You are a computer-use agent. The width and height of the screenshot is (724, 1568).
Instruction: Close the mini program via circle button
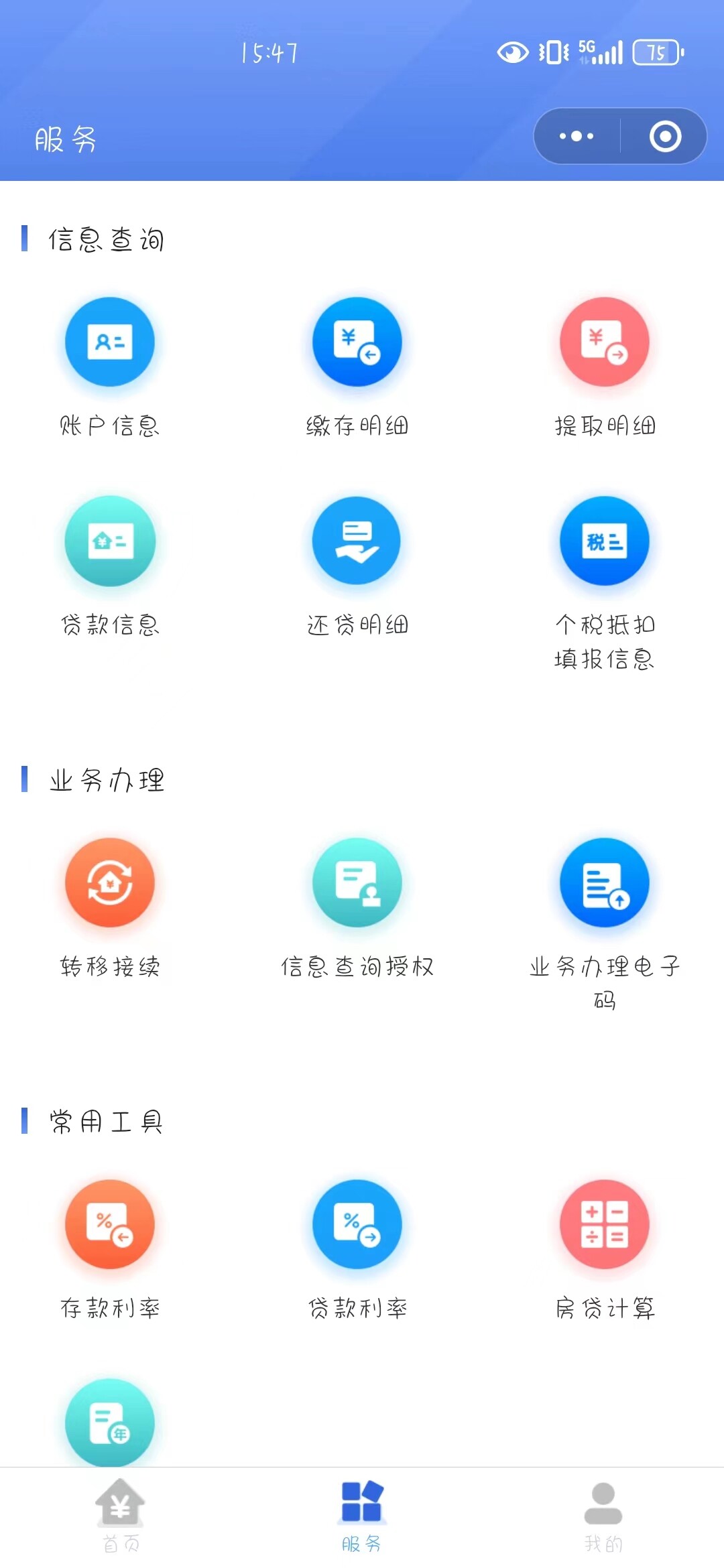[665, 137]
